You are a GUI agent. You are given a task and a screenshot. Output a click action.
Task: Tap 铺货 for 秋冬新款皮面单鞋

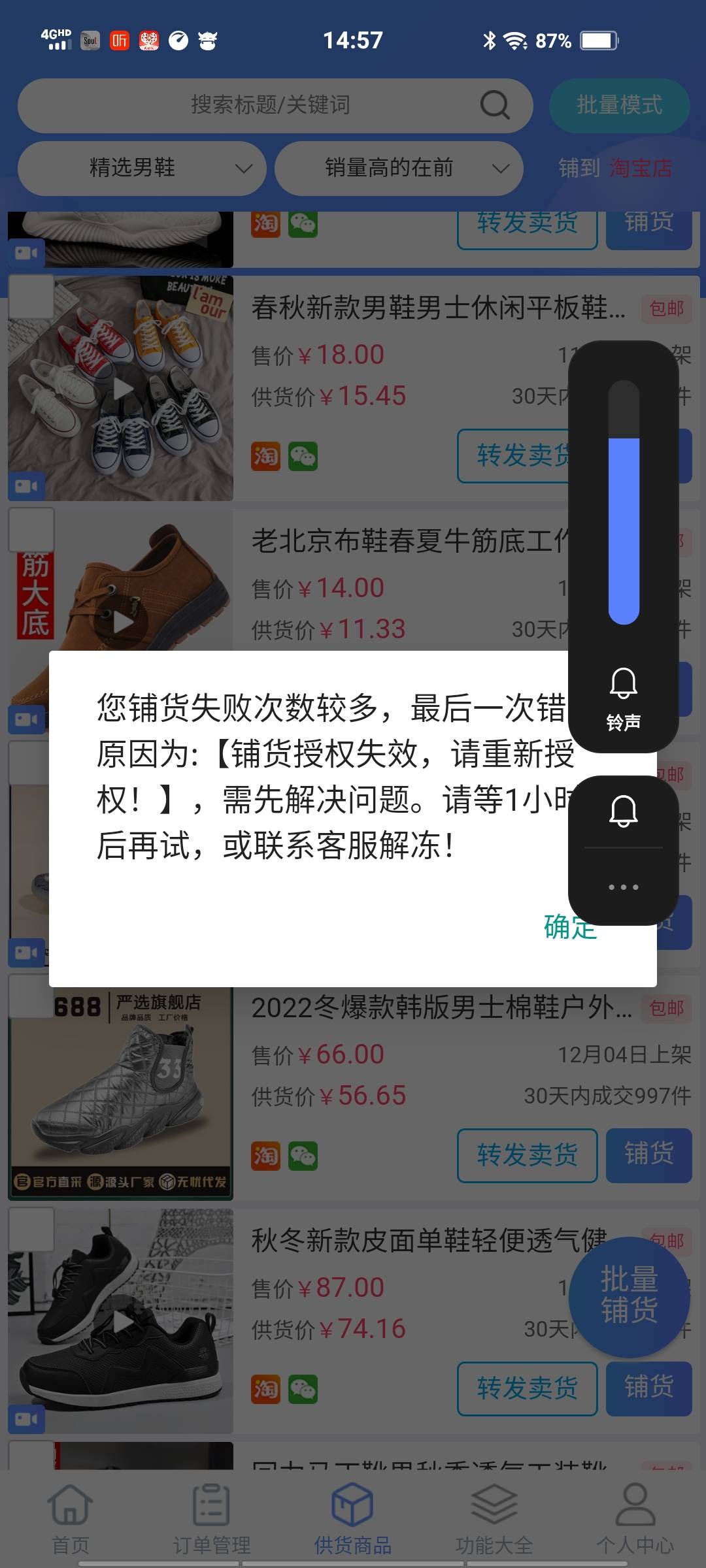coord(648,1388)
